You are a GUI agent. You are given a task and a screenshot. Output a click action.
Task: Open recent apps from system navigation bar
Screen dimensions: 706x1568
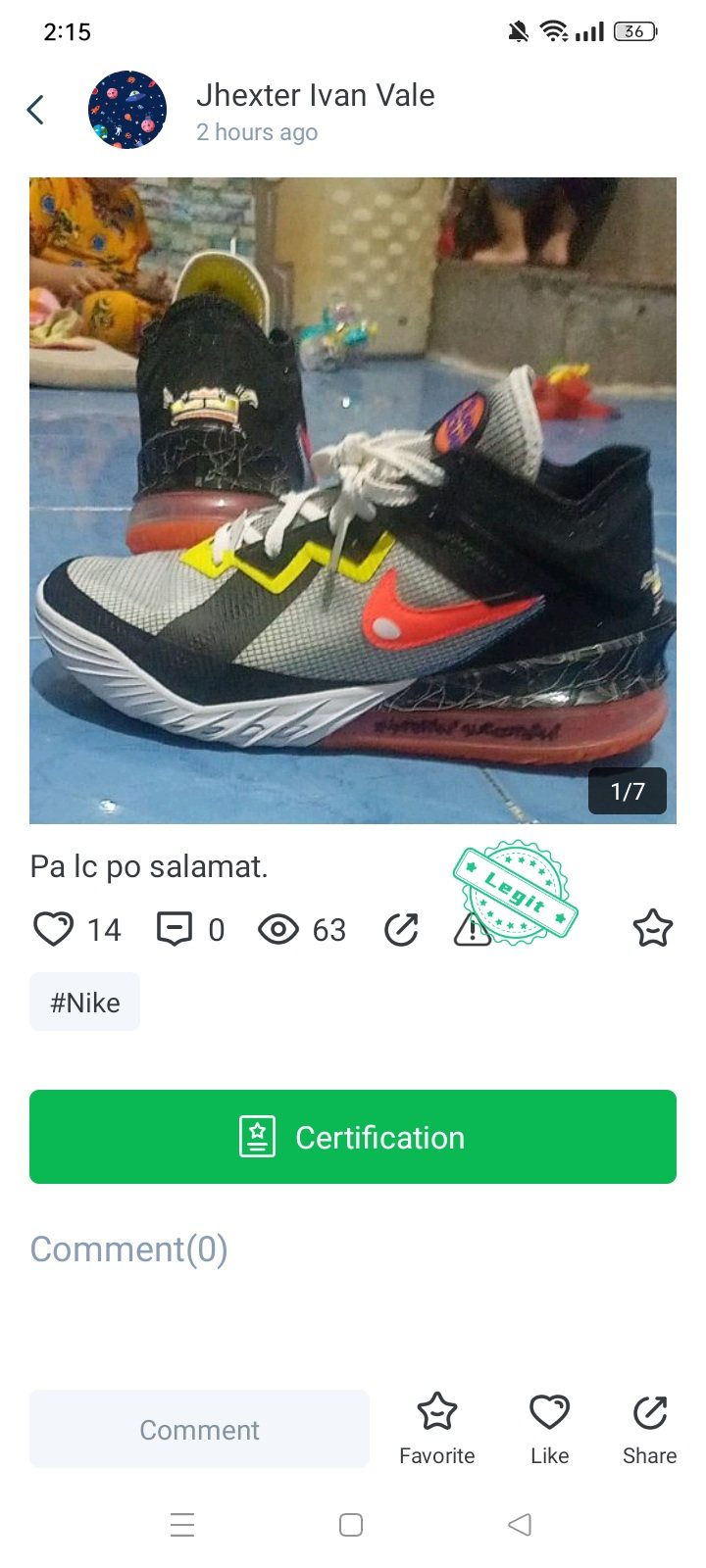click(182, 1525)
